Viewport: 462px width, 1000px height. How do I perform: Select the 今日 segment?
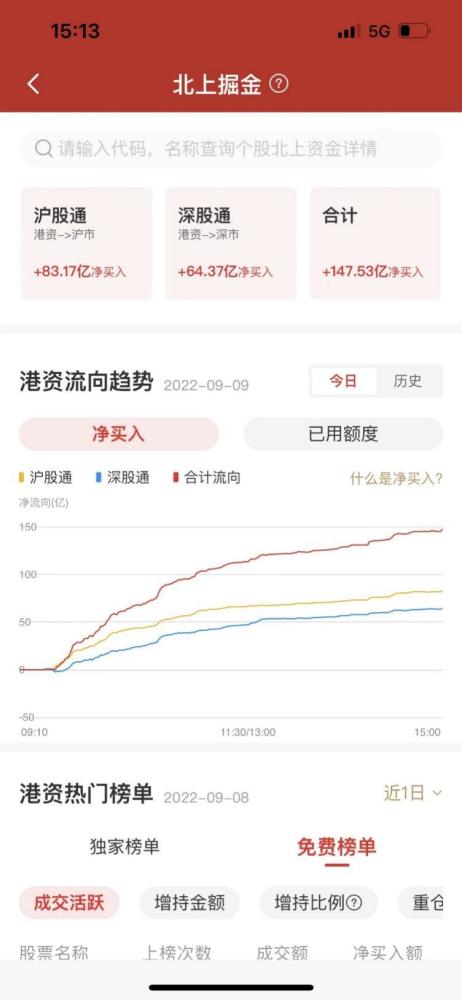(x=343, y=381)
